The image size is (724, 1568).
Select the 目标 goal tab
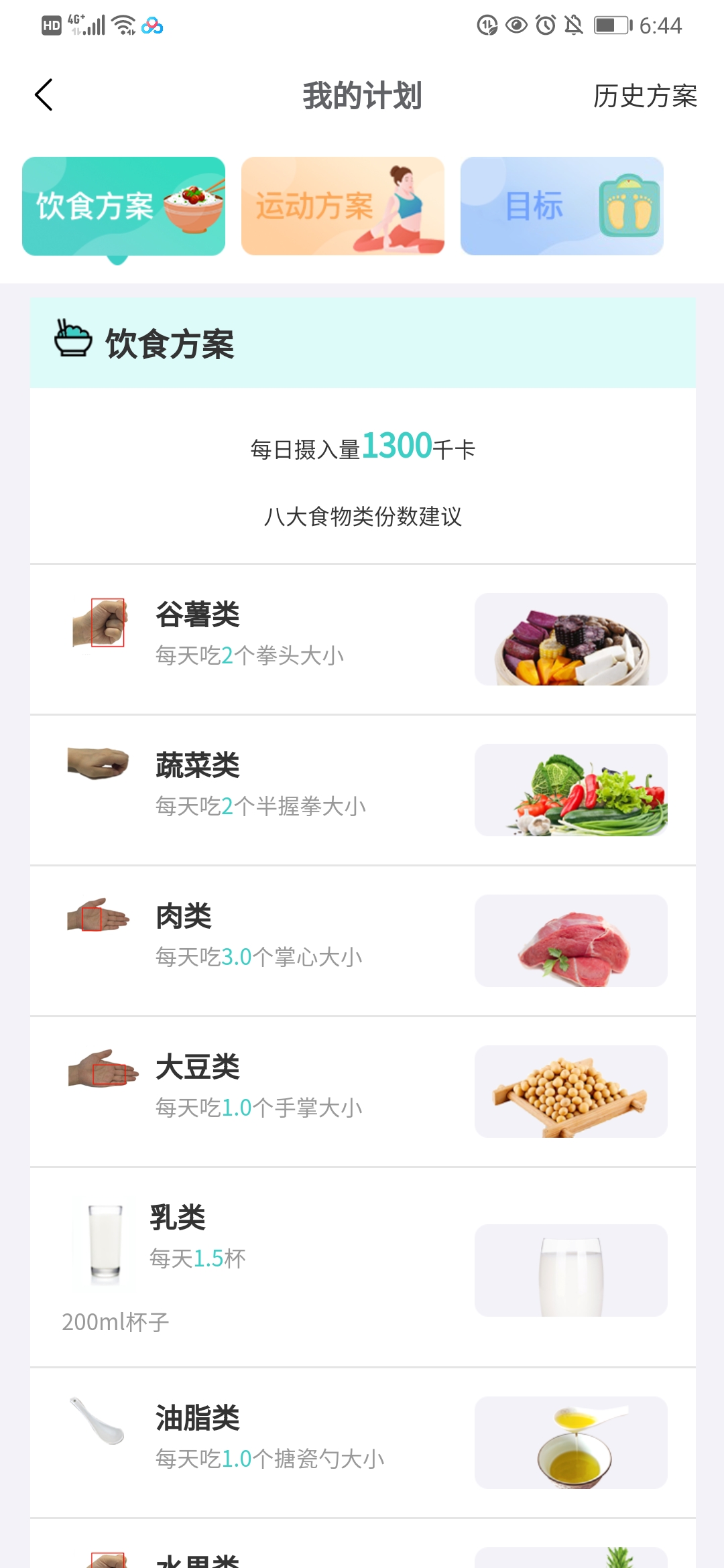coord(561,206)
